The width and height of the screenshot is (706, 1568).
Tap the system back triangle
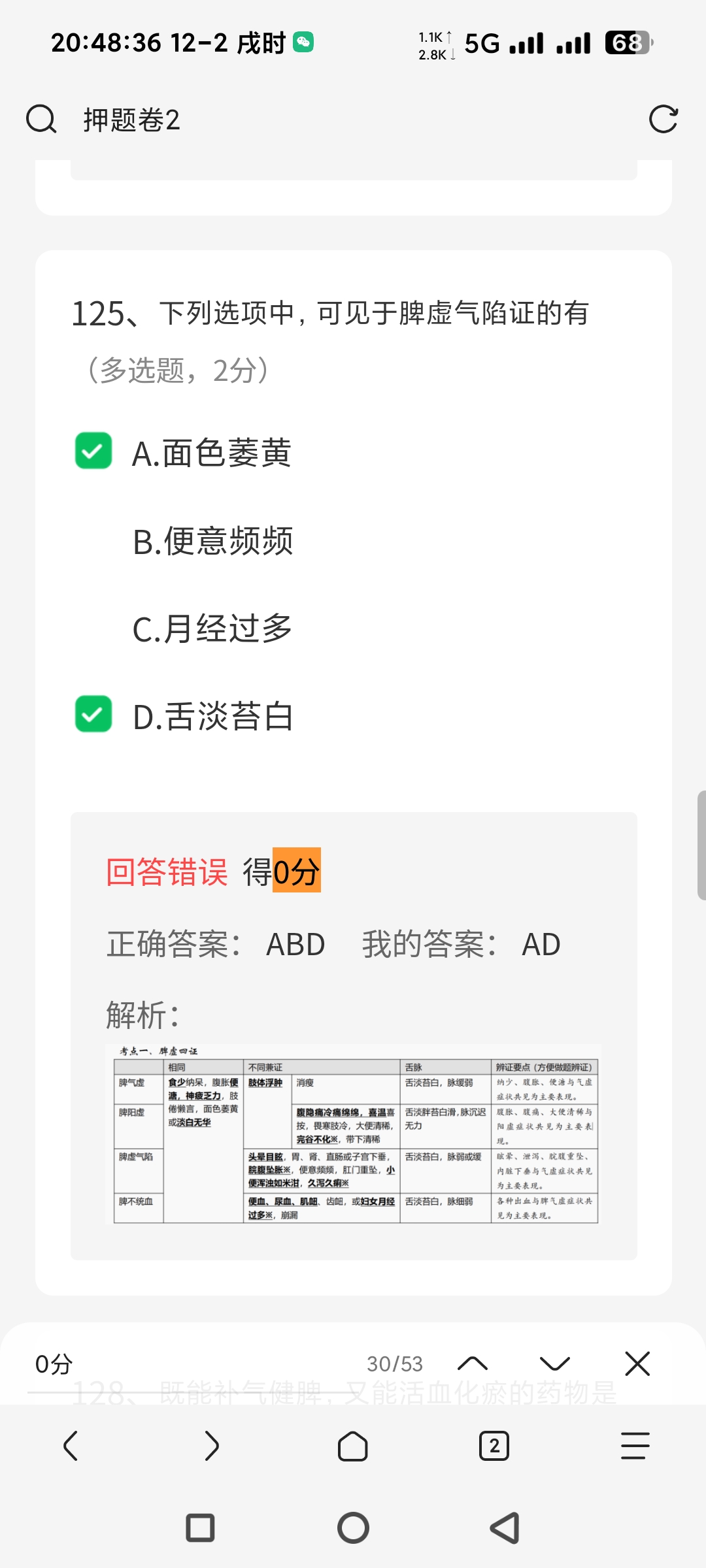point(505,1528)
